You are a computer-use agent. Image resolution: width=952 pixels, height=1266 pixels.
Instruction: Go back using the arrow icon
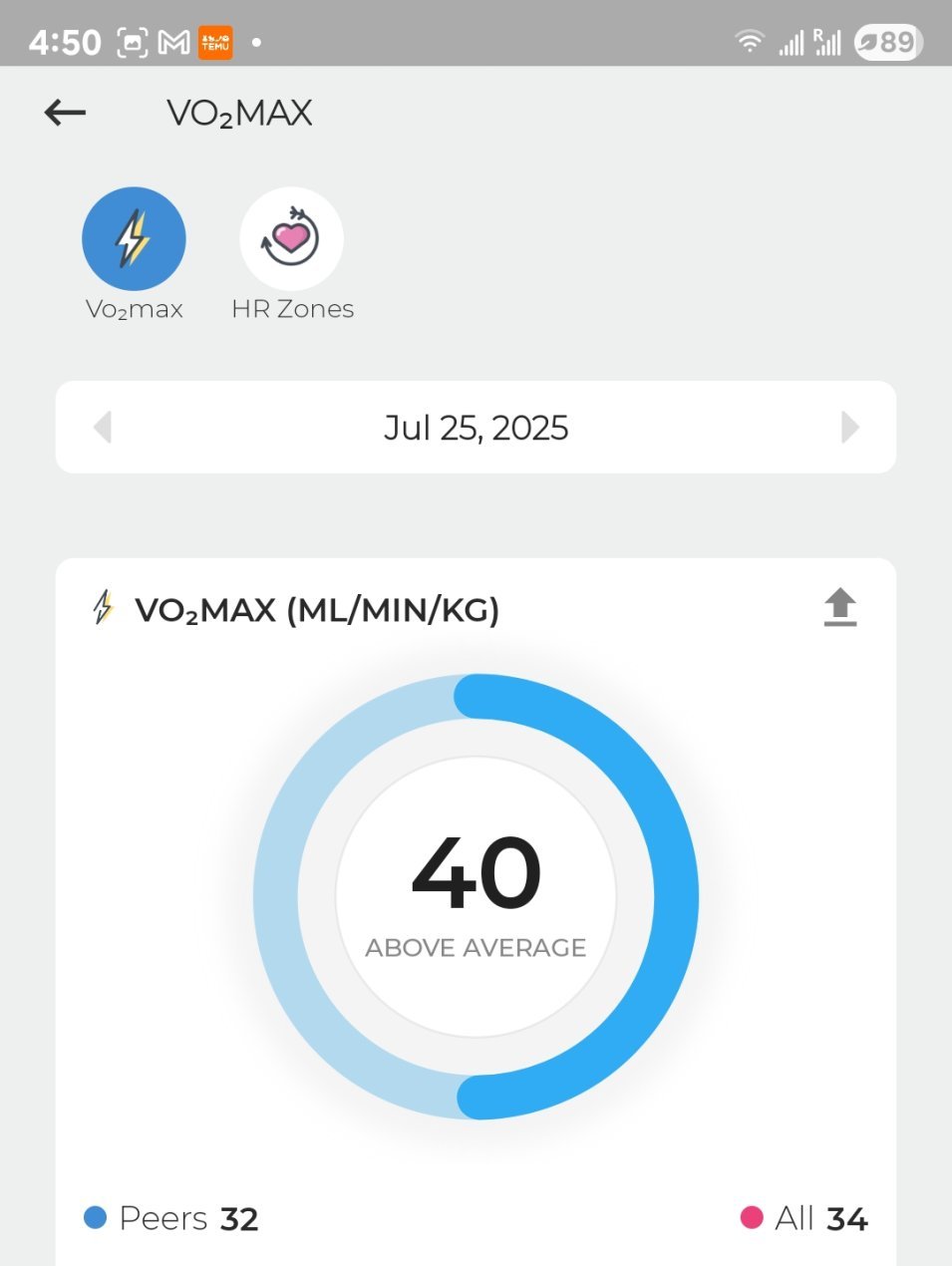pos(66,113)
